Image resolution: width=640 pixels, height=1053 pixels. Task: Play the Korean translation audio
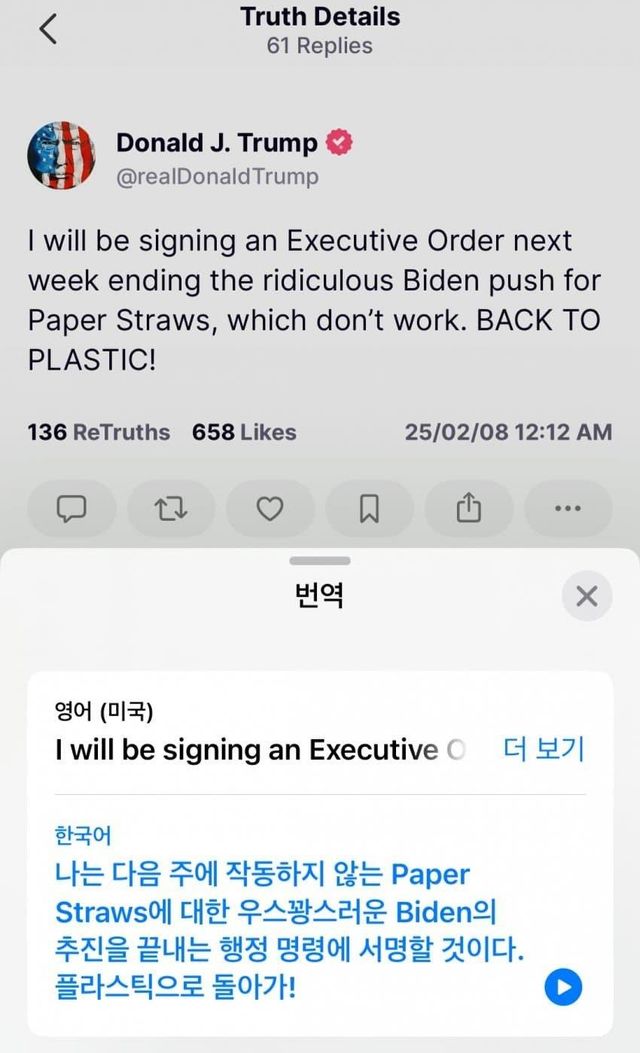pos(563,988)
